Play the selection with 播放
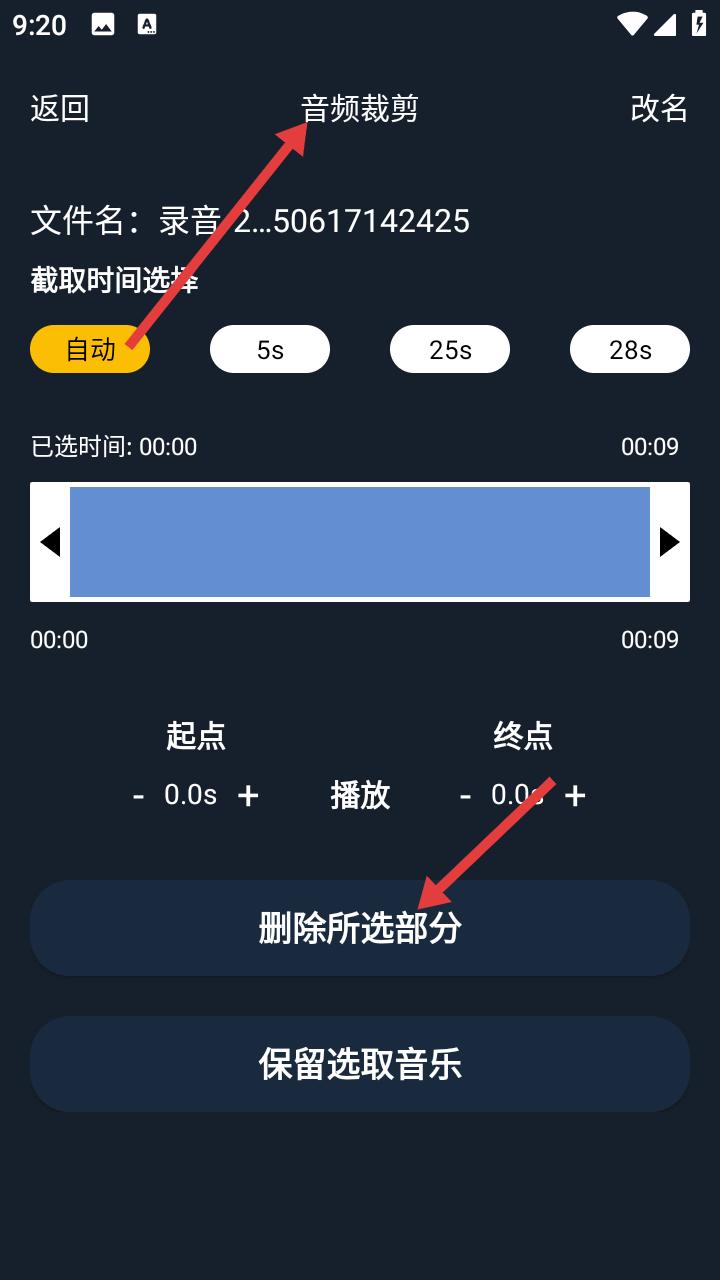This screenshot has height=1280, width=720. pos(360,795)
